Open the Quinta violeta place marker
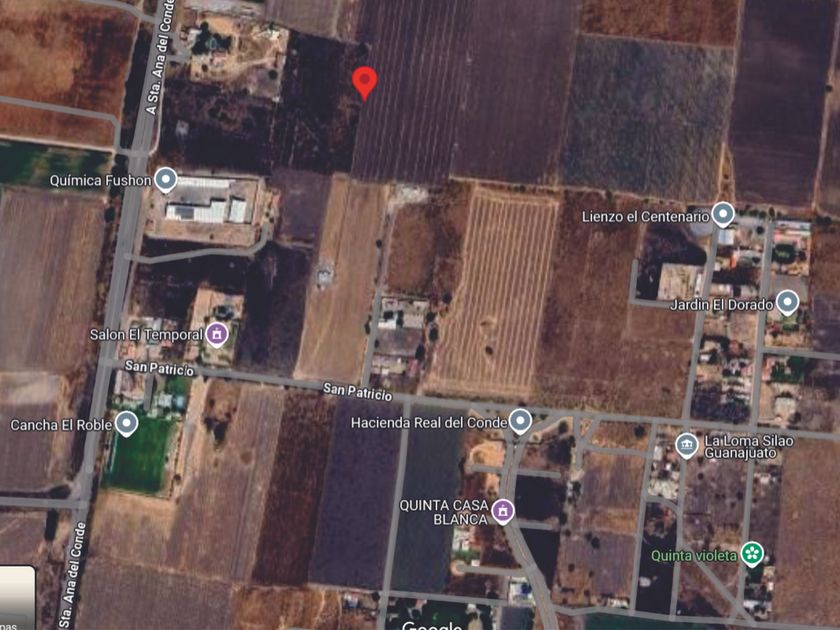Viewport: 840px width, 630px height. point(752,554)
